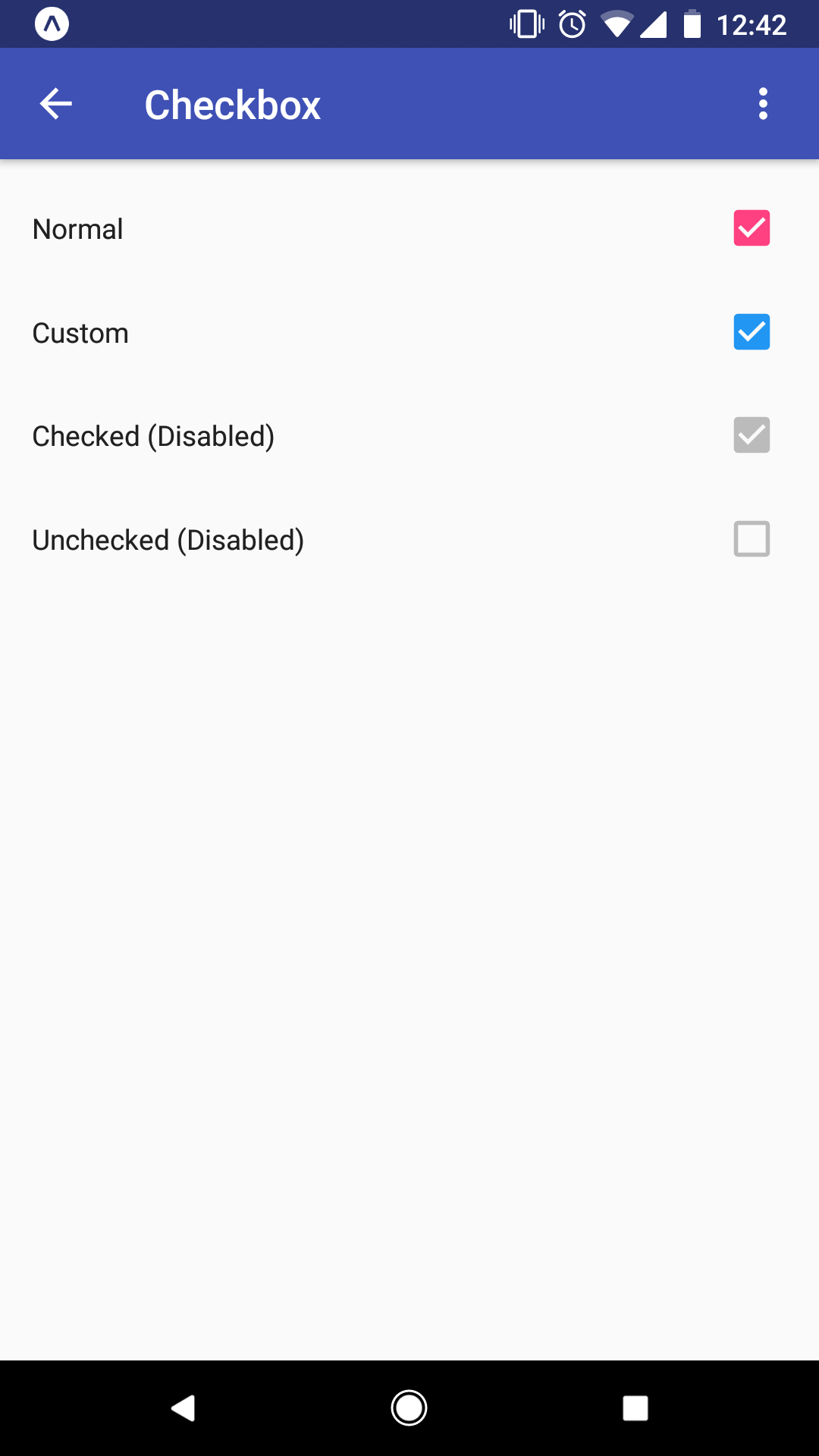Open recent apps with the square button
The width and height of the screenshot is (819, 1456).
pos(635,1408)
